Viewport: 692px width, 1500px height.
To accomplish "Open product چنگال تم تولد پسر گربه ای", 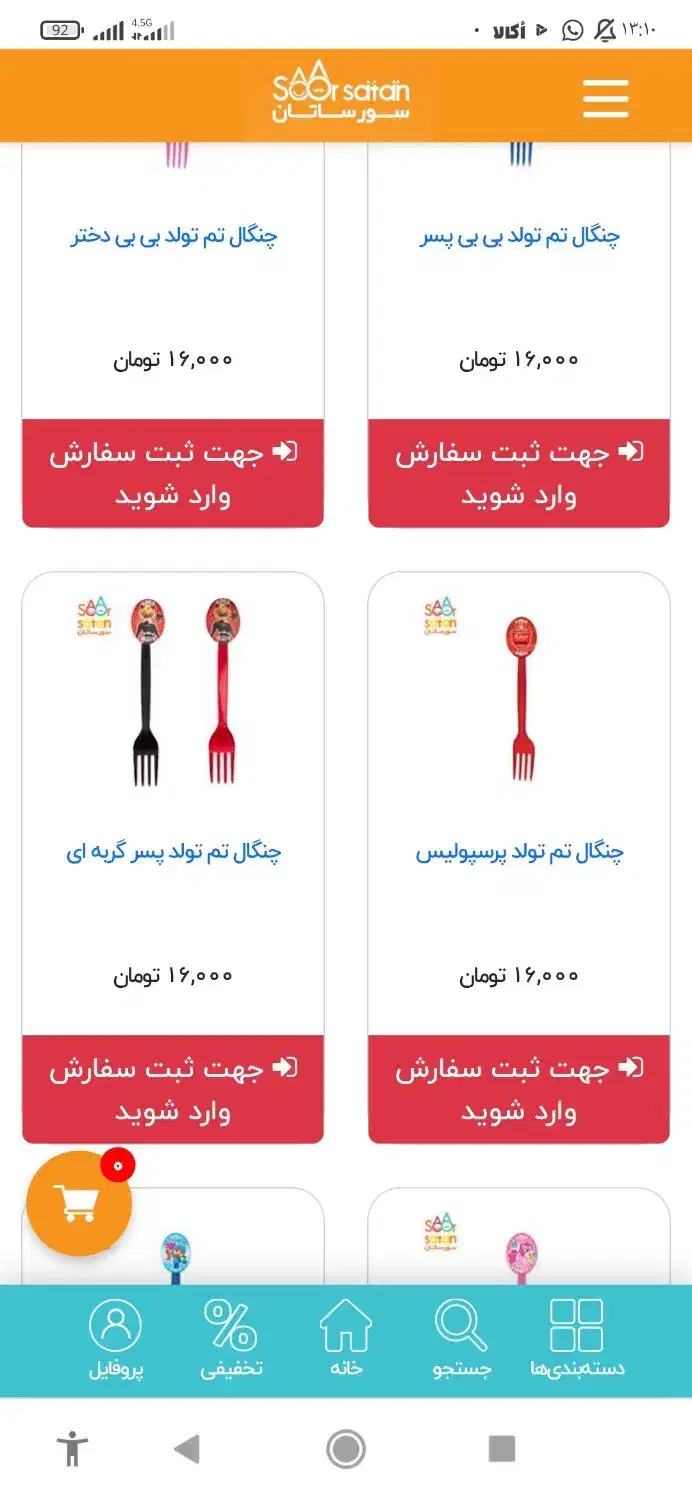I will (174, 853).
